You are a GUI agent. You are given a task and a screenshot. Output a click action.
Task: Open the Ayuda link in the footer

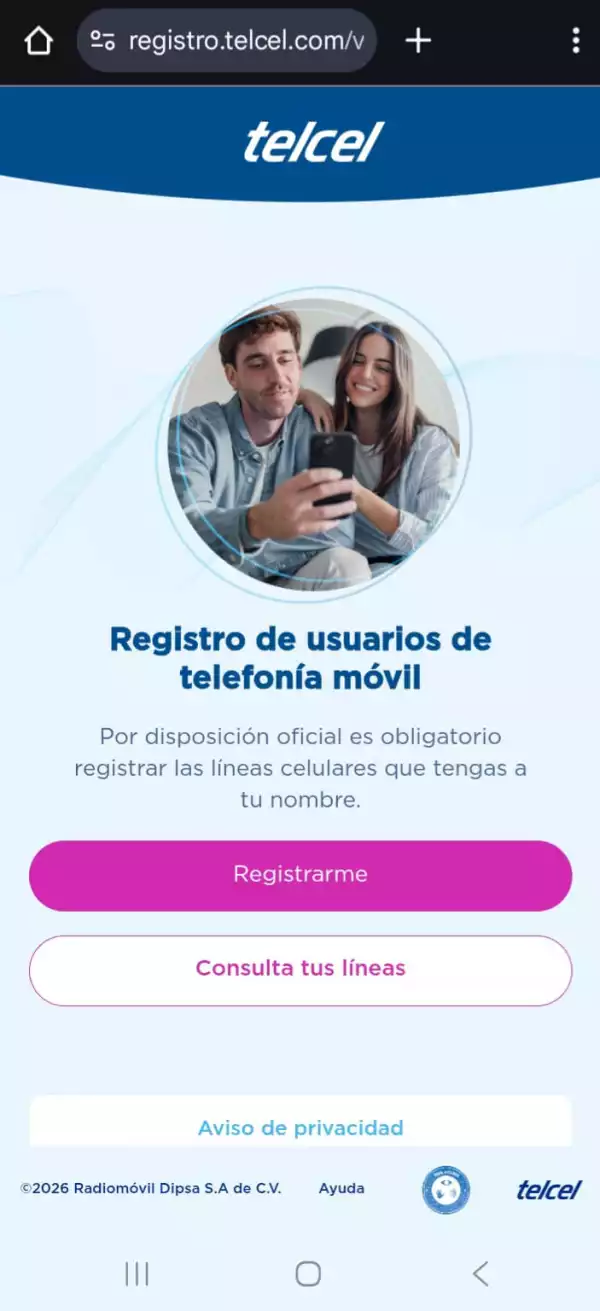(x=341, y=1189)
